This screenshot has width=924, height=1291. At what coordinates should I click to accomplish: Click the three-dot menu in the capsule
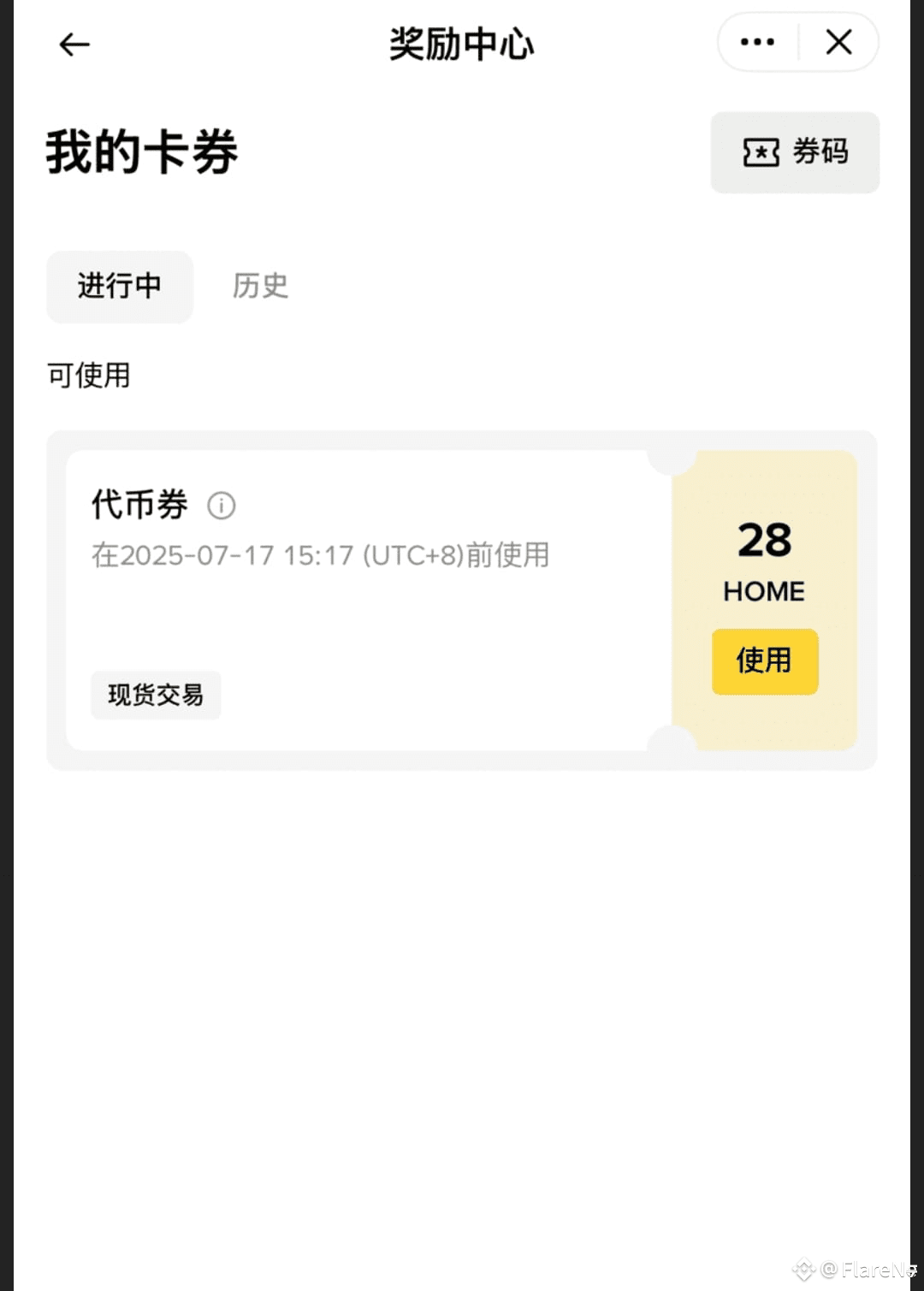[x=755, y=41]
